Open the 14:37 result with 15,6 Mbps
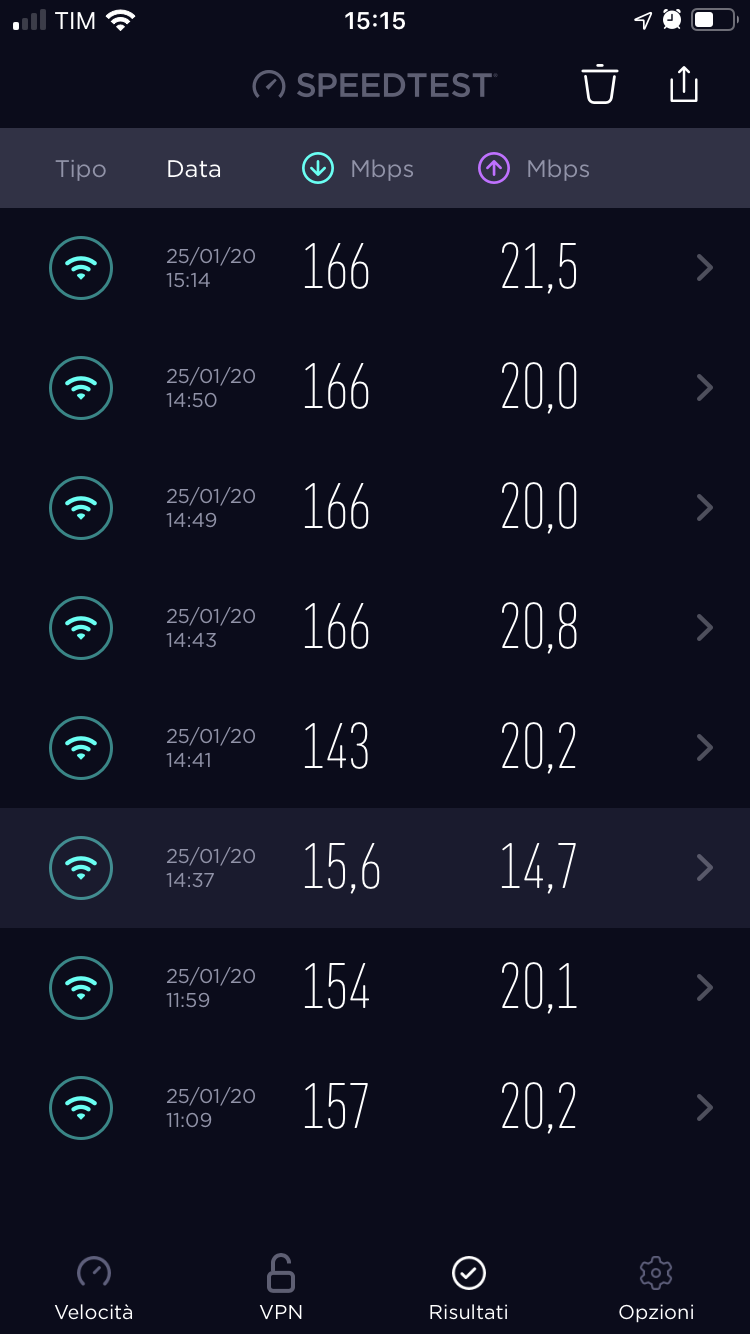This screenshot has width=750, height=1334. [x=375, y=868]
